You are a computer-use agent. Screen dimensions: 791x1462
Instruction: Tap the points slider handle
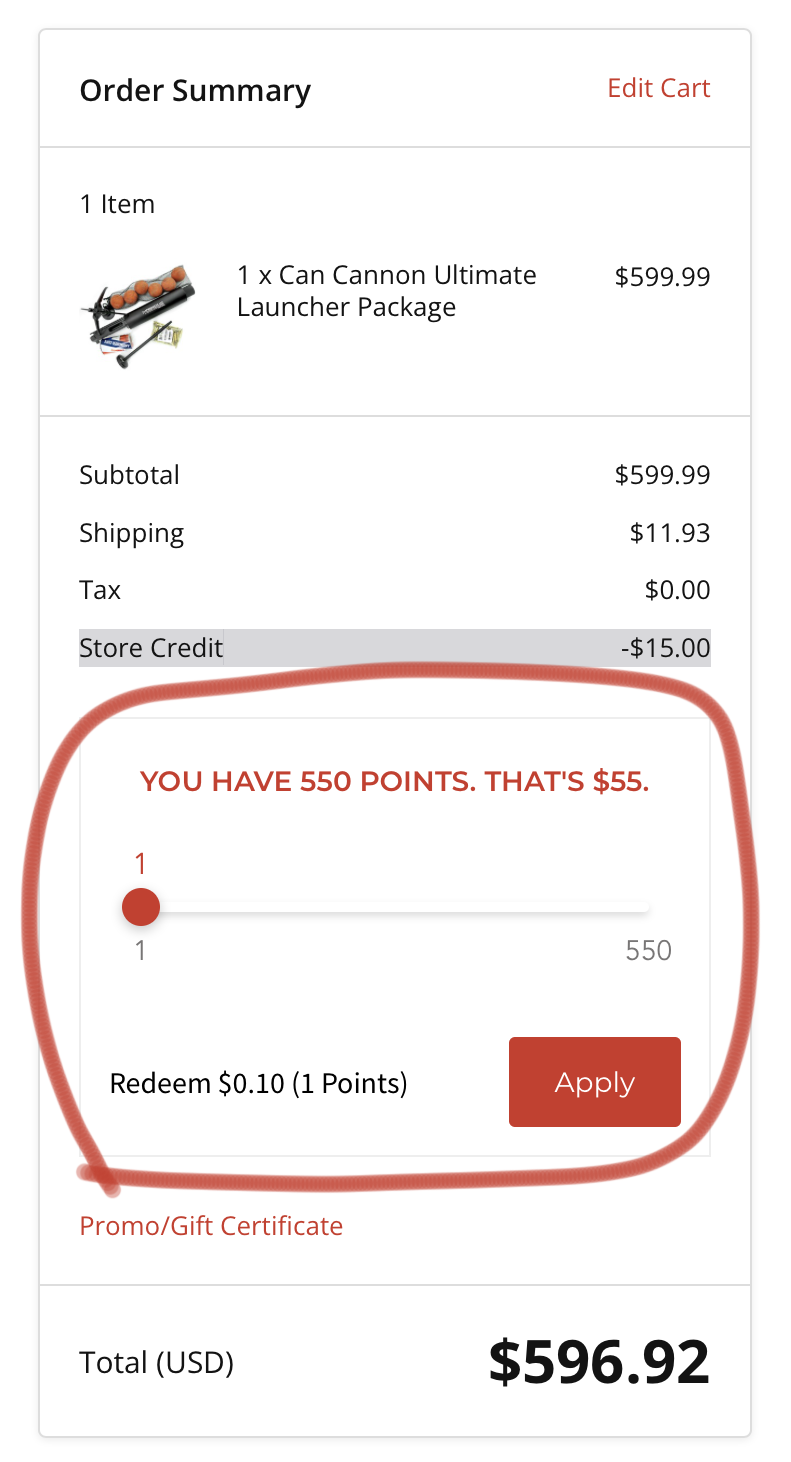click(x=141, y=907)
